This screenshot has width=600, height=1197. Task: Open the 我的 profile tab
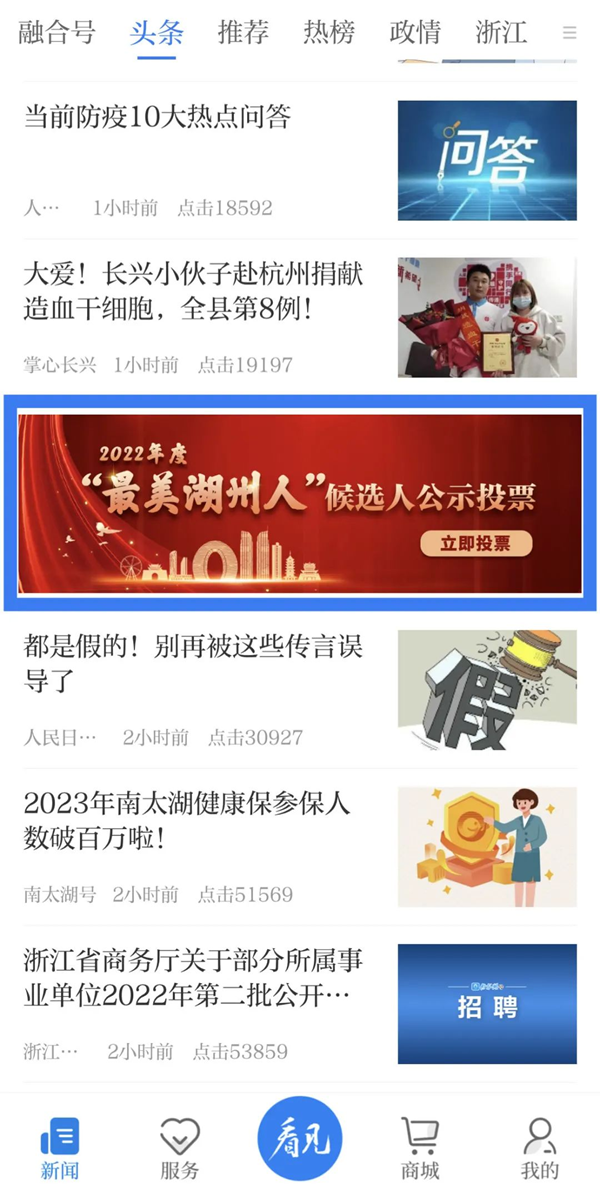(540, 1148)
